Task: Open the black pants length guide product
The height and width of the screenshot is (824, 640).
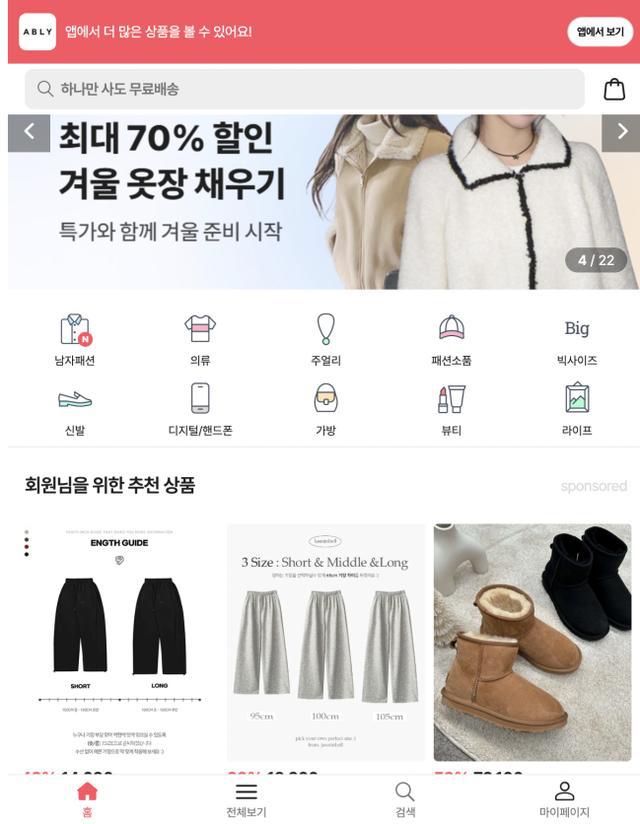Action: coord(119,642)
